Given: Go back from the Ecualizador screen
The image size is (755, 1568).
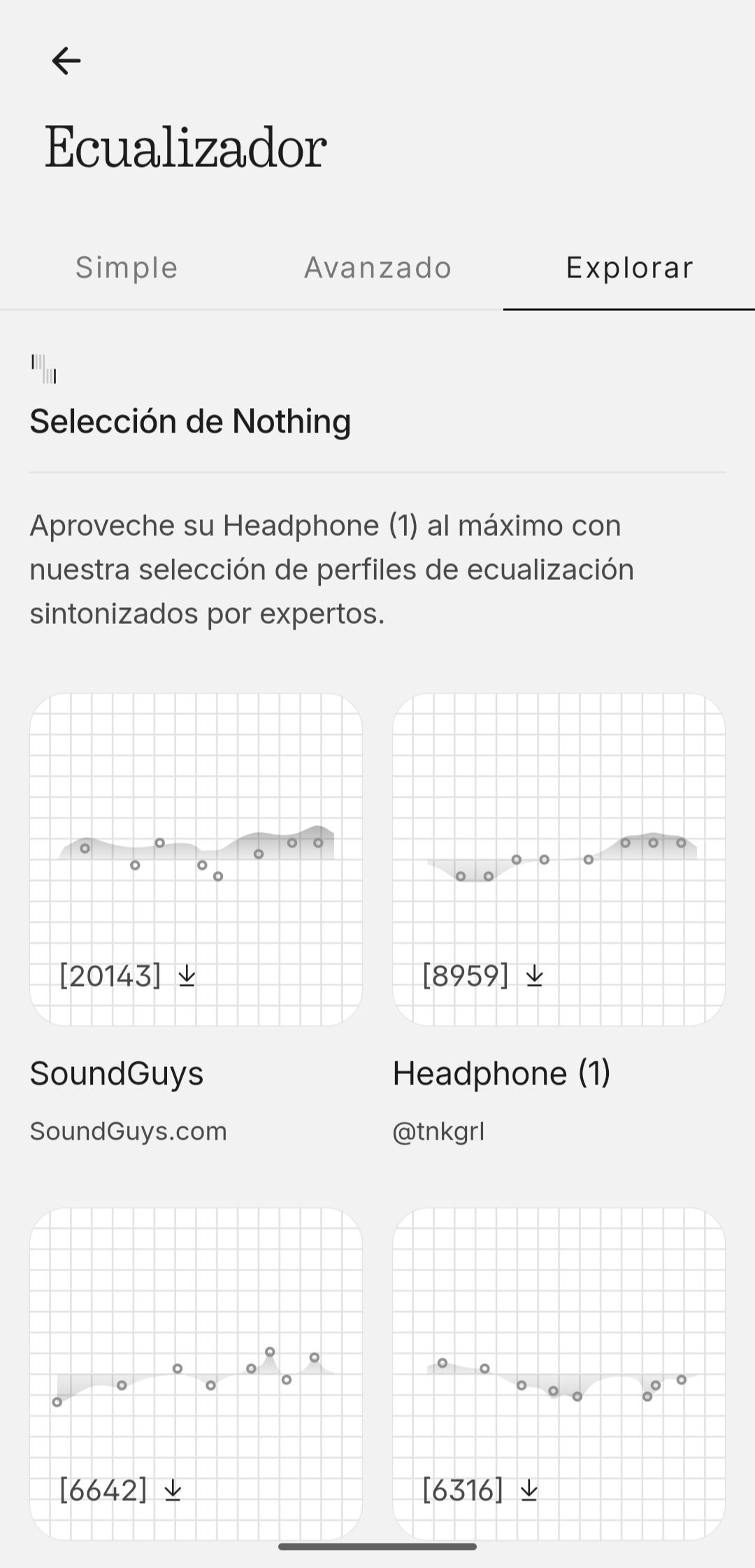Looking at the screenshot, I should pyautogui.click(x=66, y=61).
